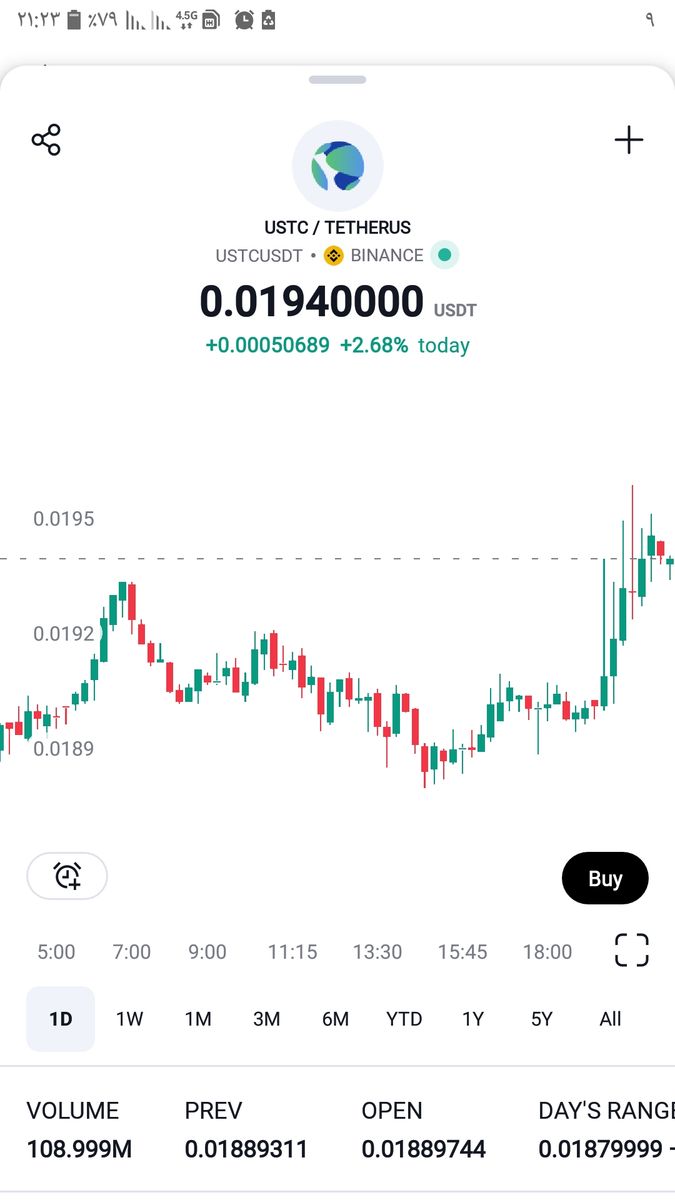Image resolution: width=675 pixels, height=1200 pixels.
Task: Share this USTC symbol
Action: pyautogui.click(x=46, y=140)
